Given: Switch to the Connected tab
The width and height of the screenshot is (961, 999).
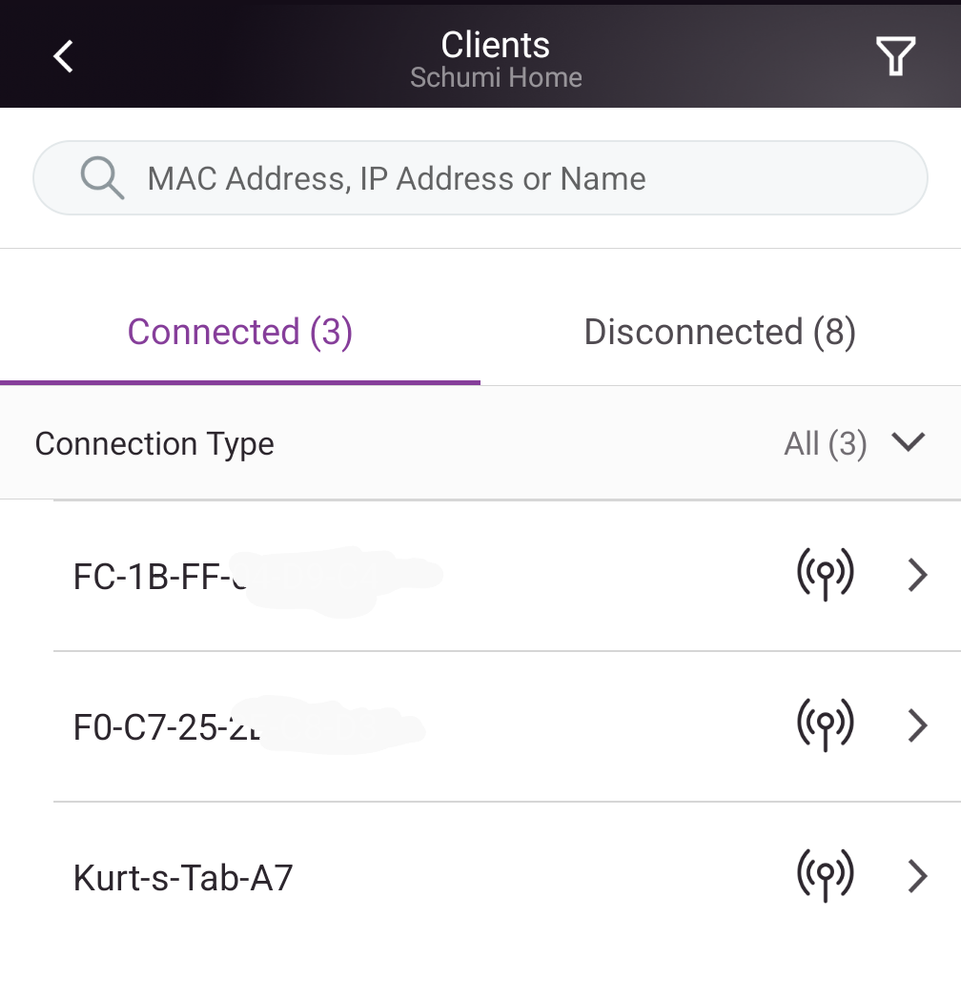Looking at the screenshot, I should tap(240, 332).
